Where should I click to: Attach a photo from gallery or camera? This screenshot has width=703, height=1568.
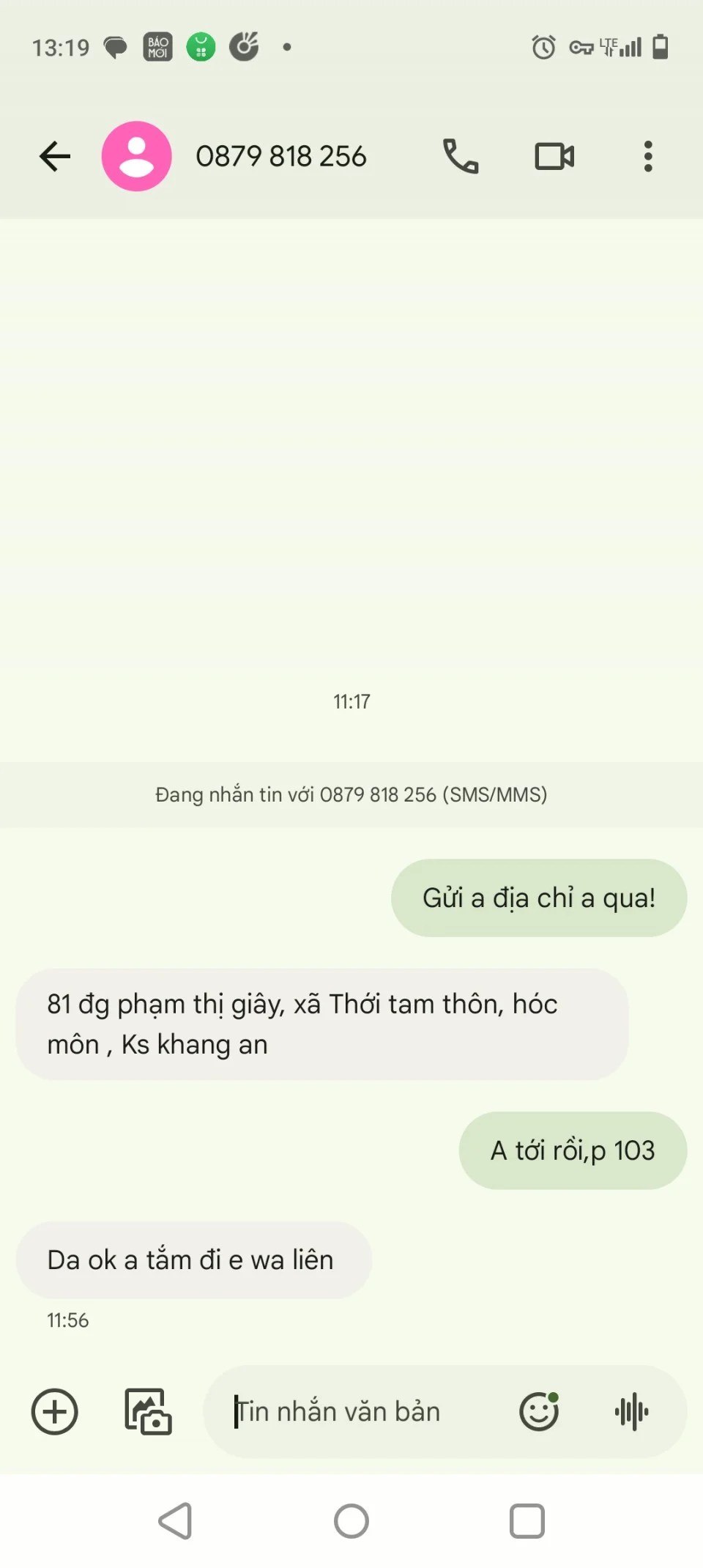point(148,1411)
